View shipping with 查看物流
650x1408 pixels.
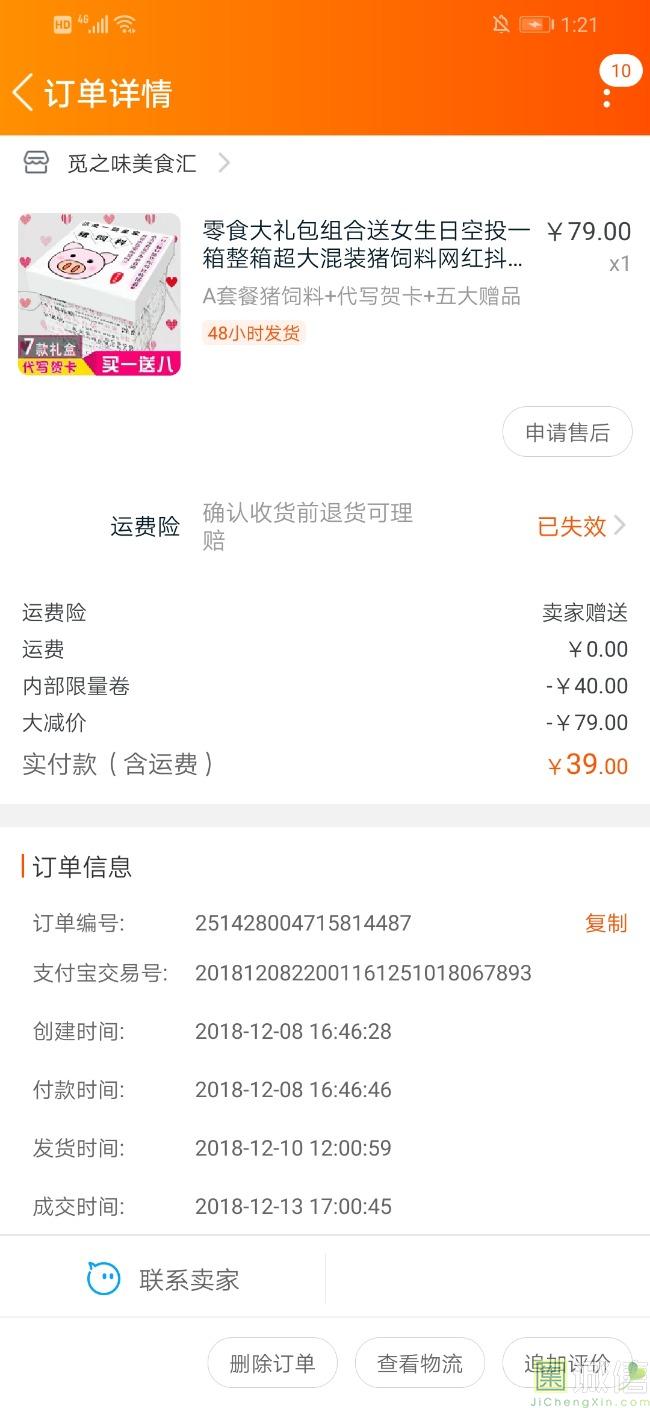(420, 1363)
